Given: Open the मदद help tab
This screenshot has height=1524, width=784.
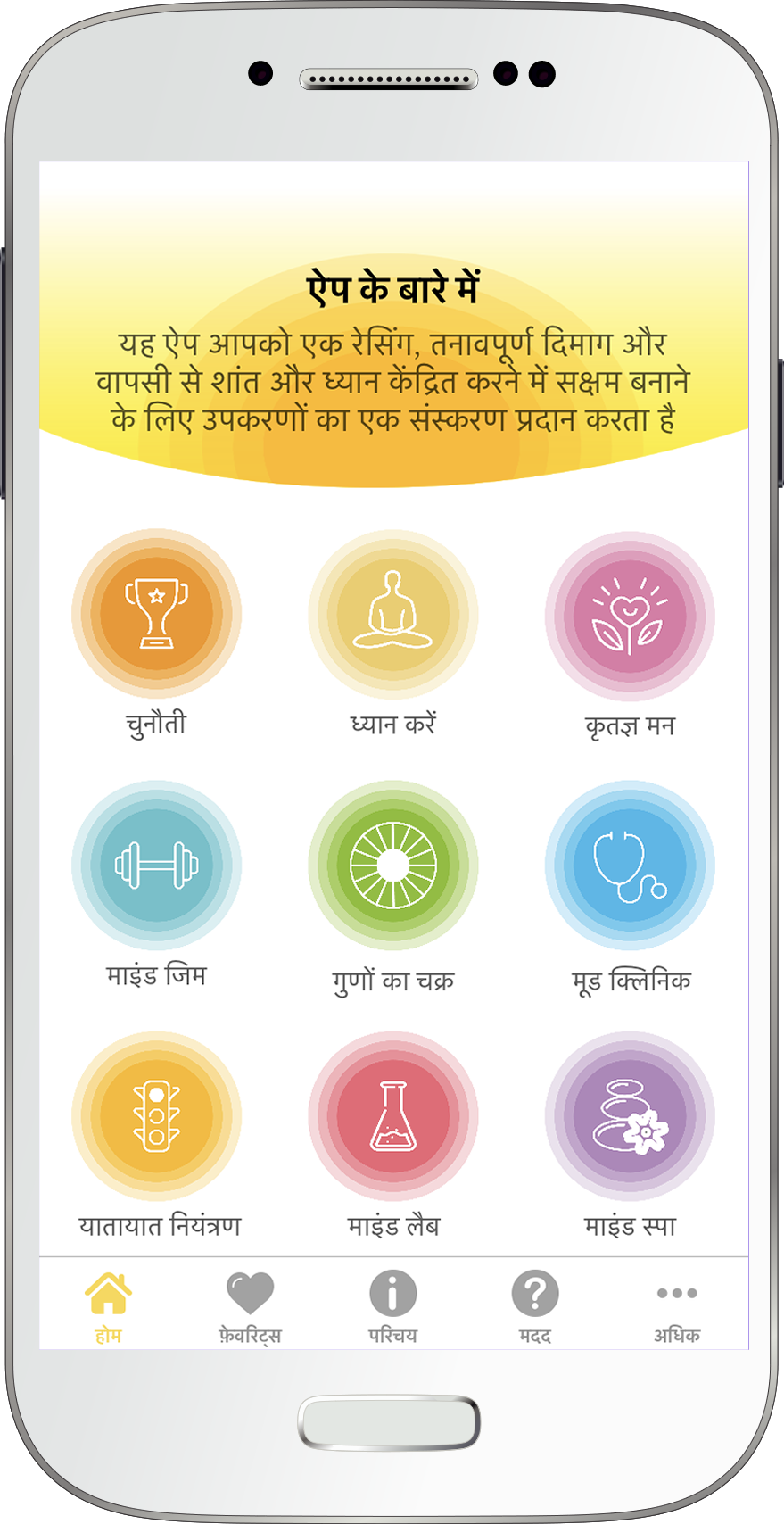Looking at the screenshot, I should coord(535,1305).
